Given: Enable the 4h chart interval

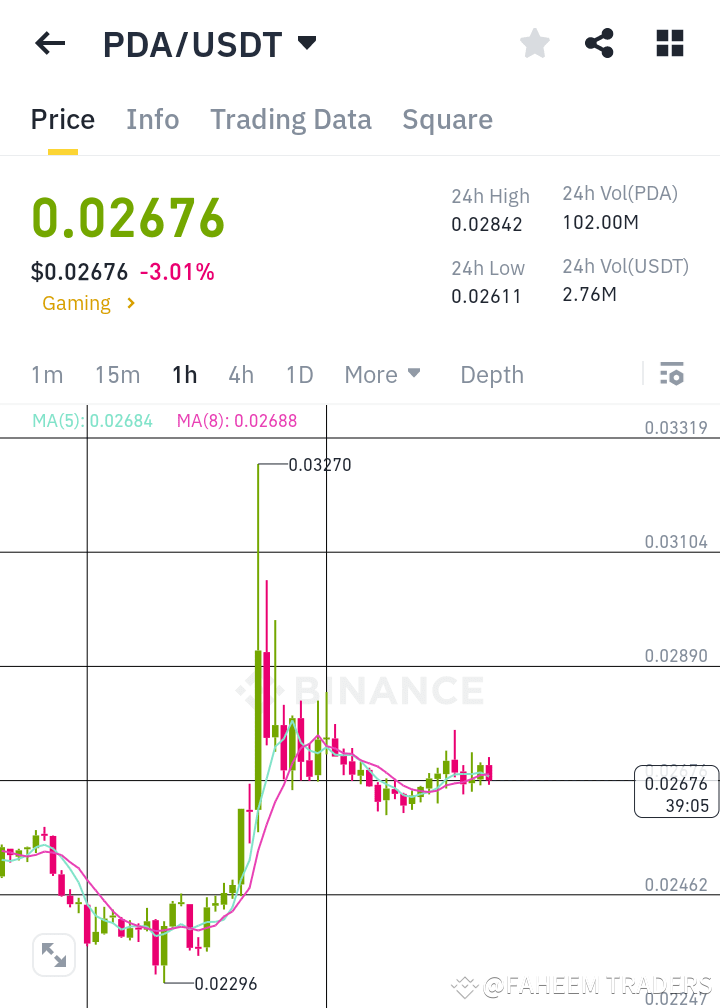Looking at the screenshot, I should point(241,374).
